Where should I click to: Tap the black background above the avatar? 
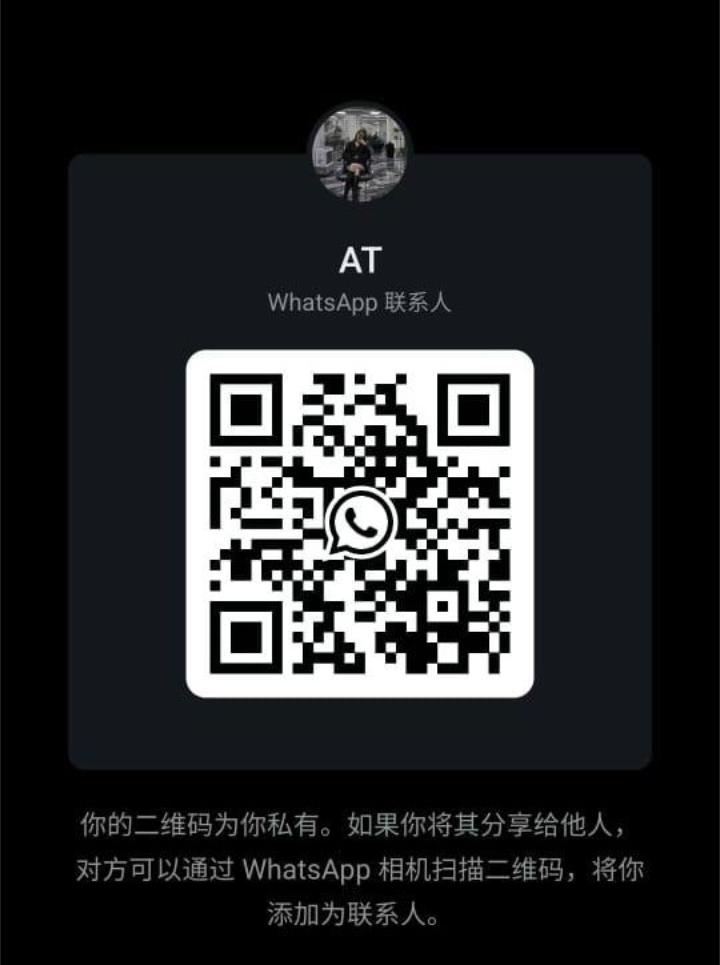click(360, 50)
